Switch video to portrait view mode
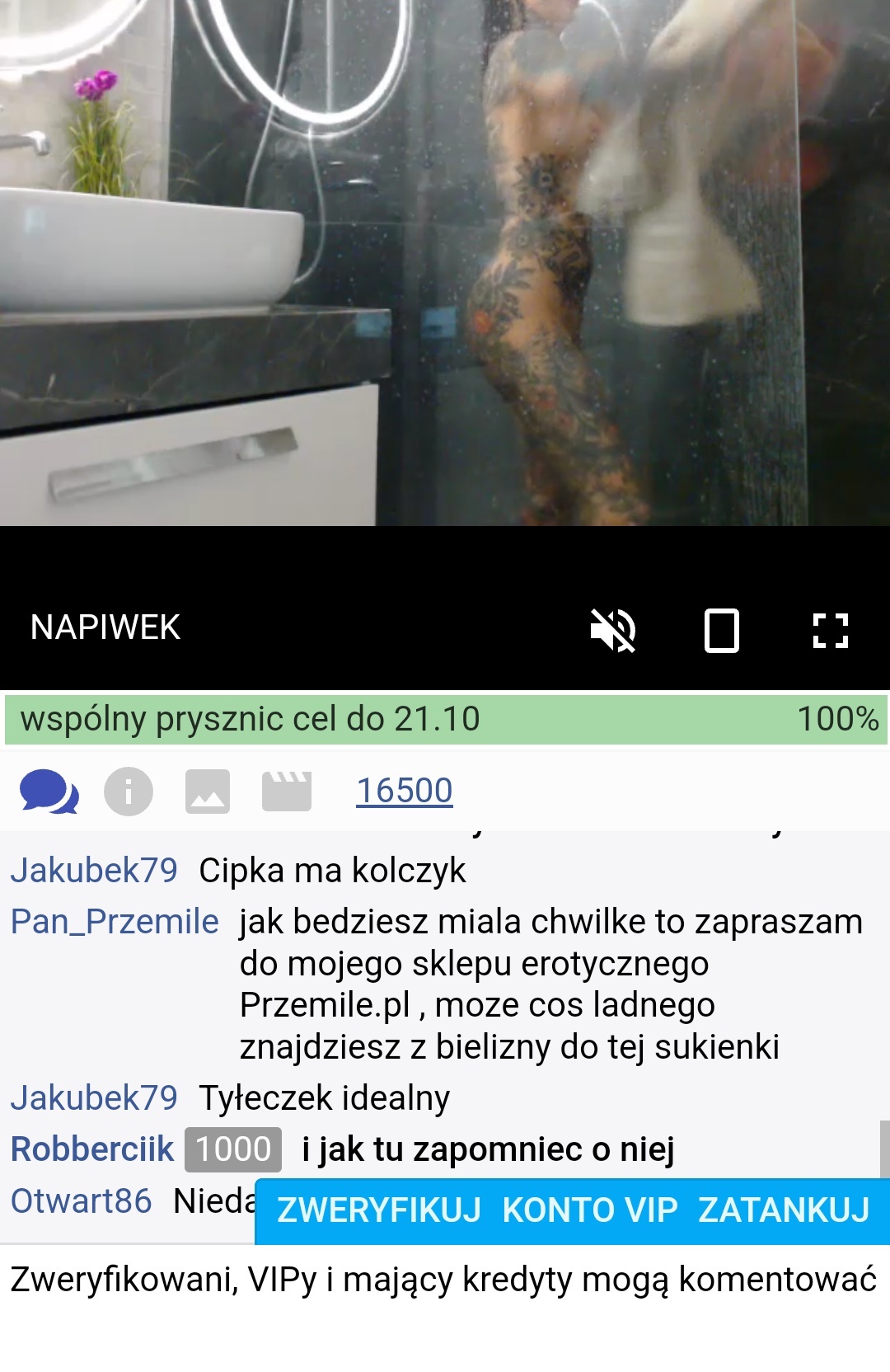Screen dimensions: 890x1372 click(x=721, y=630)
